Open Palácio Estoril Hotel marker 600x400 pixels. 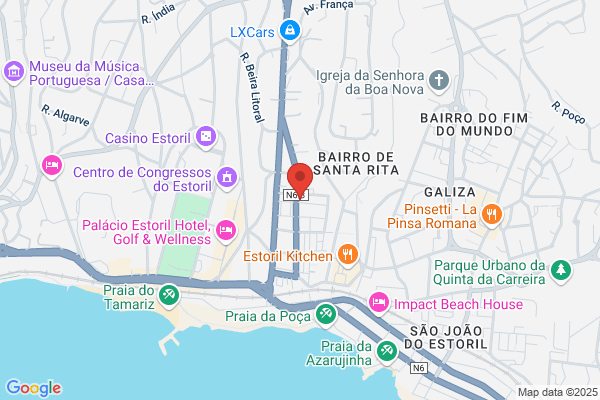click(x=226, y=231)
